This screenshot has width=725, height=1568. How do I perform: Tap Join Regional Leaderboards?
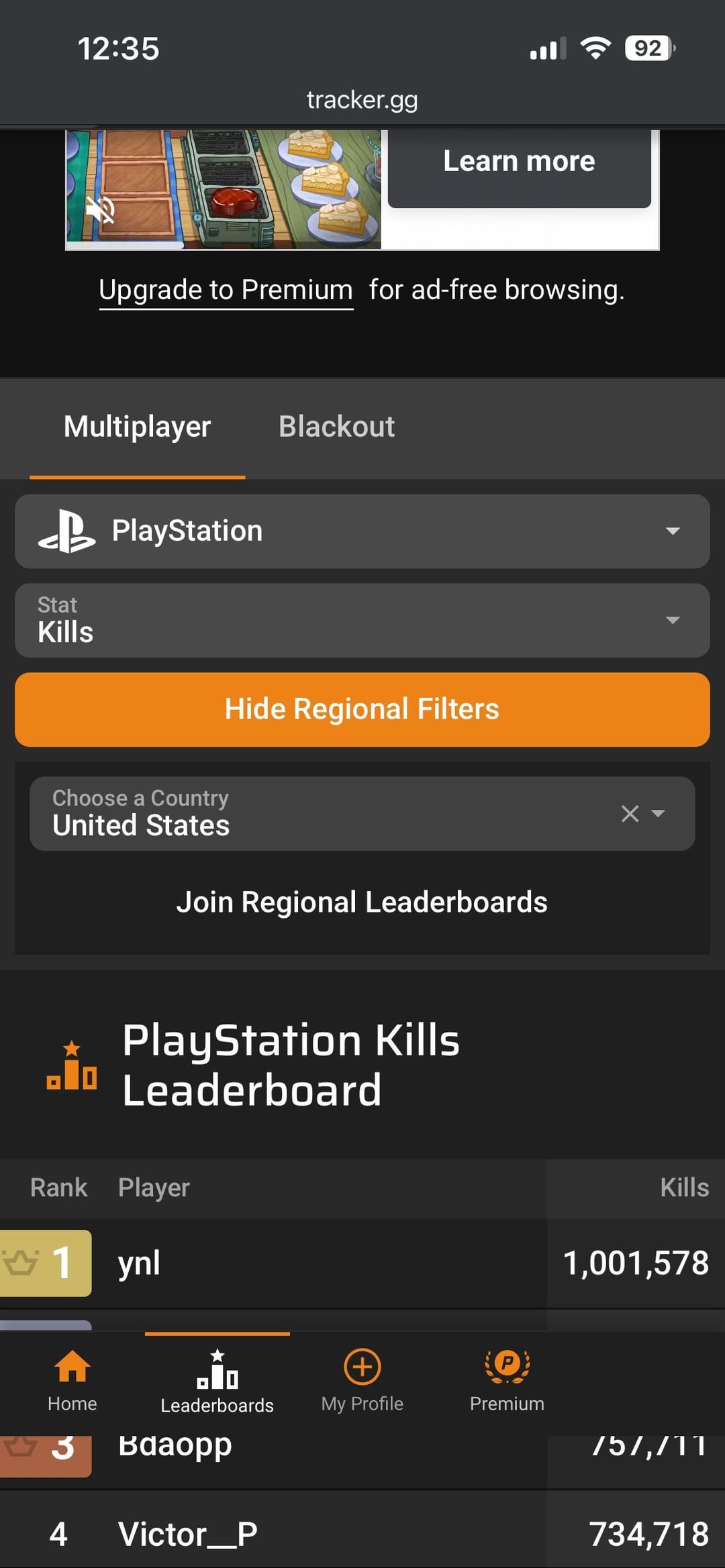point(362,902)
